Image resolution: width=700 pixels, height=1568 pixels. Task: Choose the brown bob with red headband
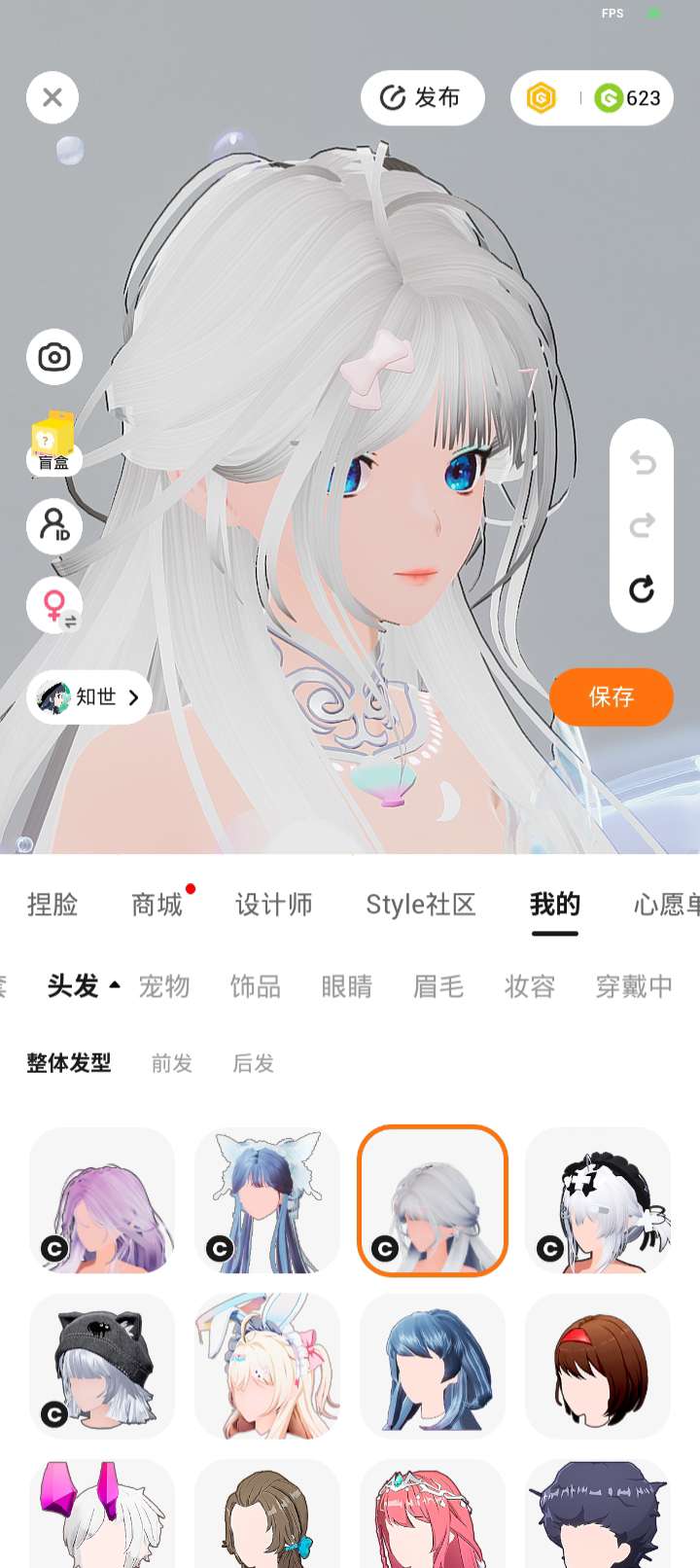coord(598,1366)
